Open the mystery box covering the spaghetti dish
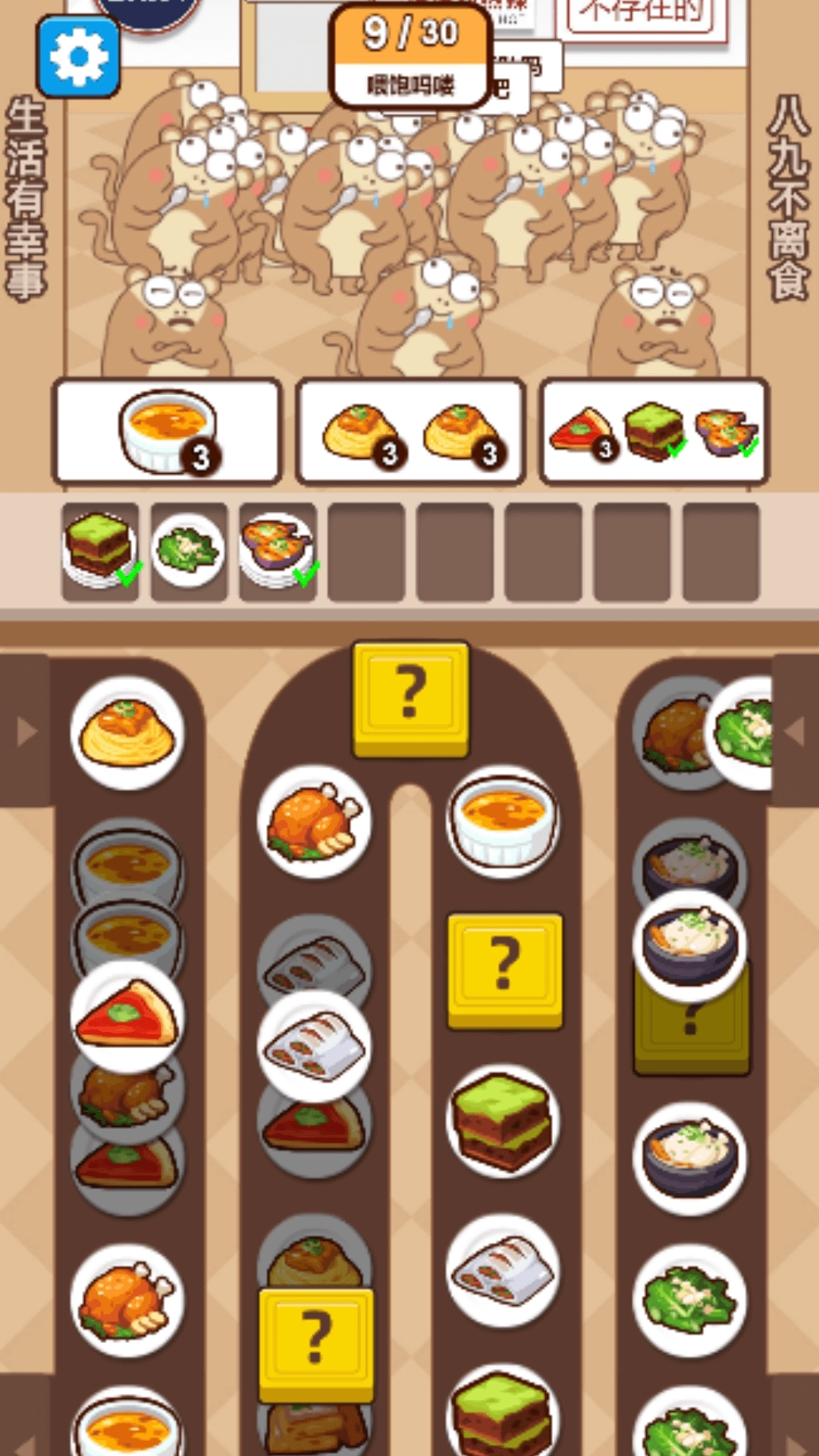The width and height of the screenshot is (819, 1456). click(x=316, y=1344)
